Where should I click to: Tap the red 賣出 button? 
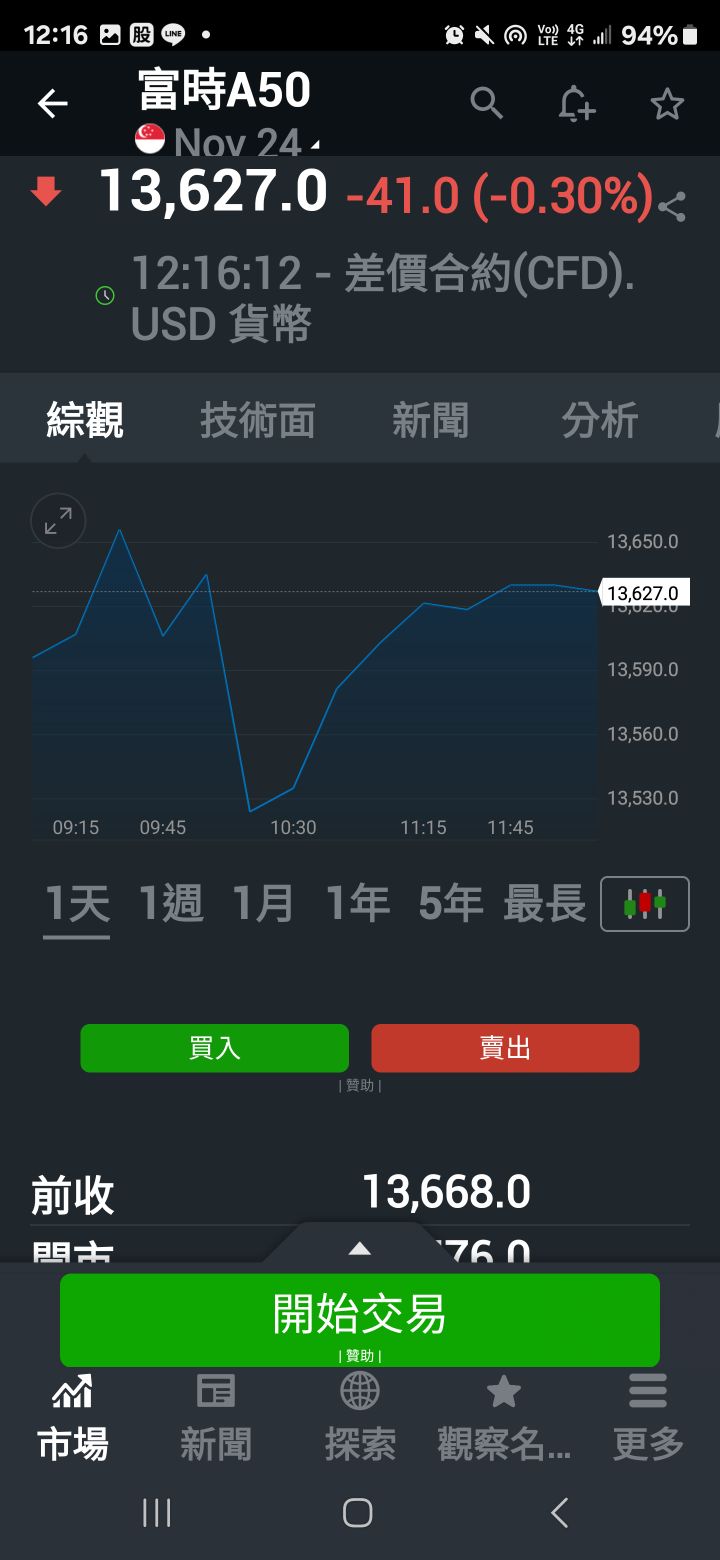click(505, 1048)
